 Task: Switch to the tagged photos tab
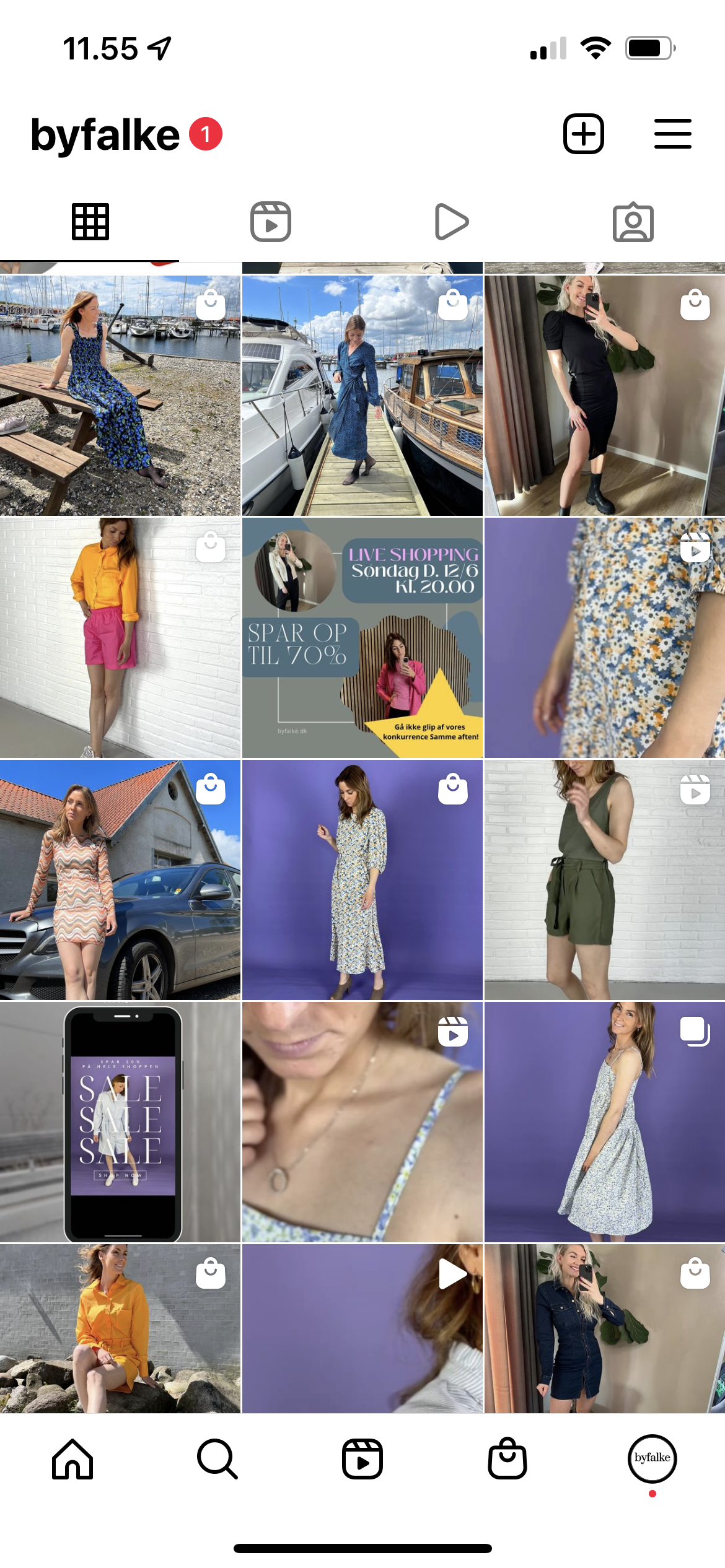point(633,222)
